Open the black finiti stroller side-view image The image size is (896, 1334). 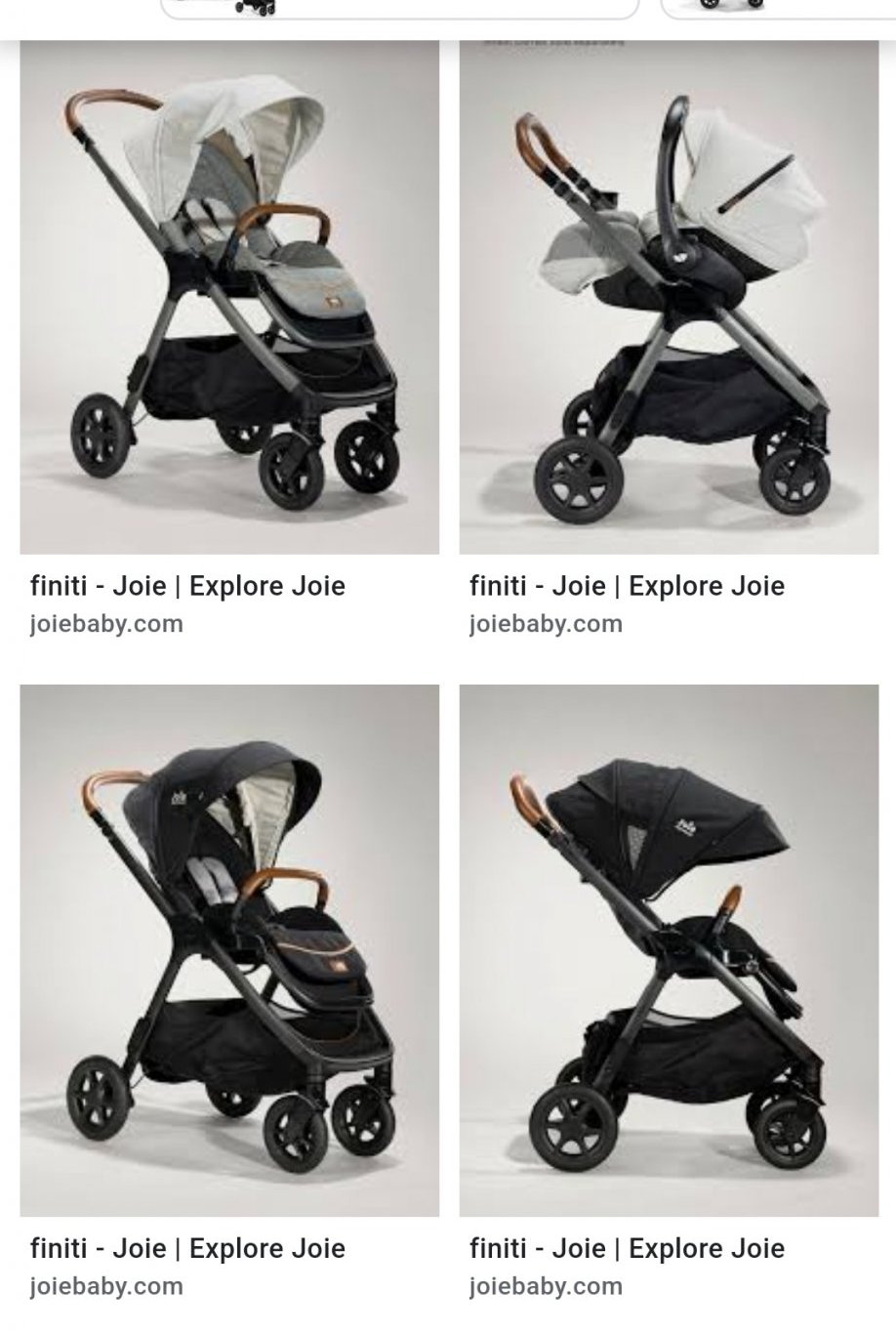(x=669, y=950)
